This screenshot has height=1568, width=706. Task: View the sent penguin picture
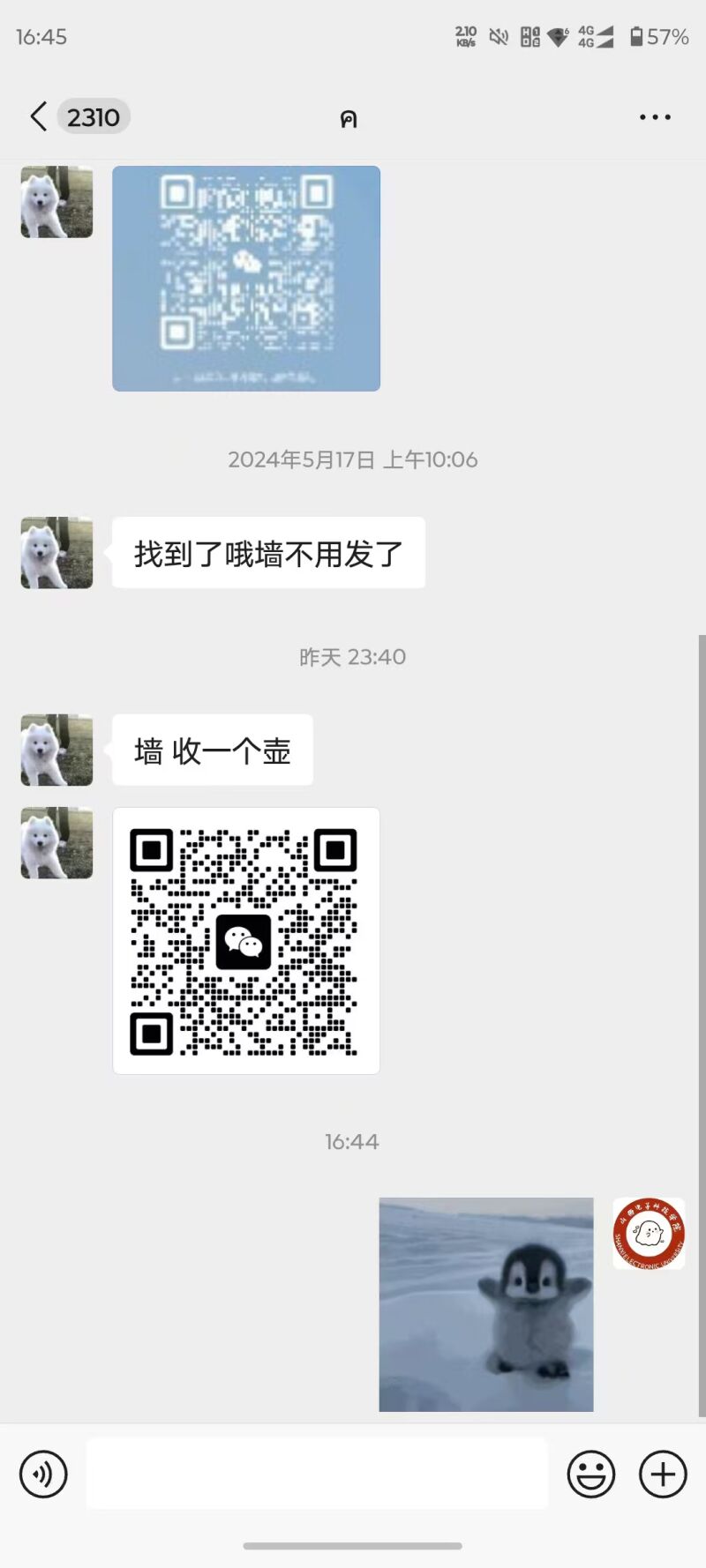[x=486, y=1304]
